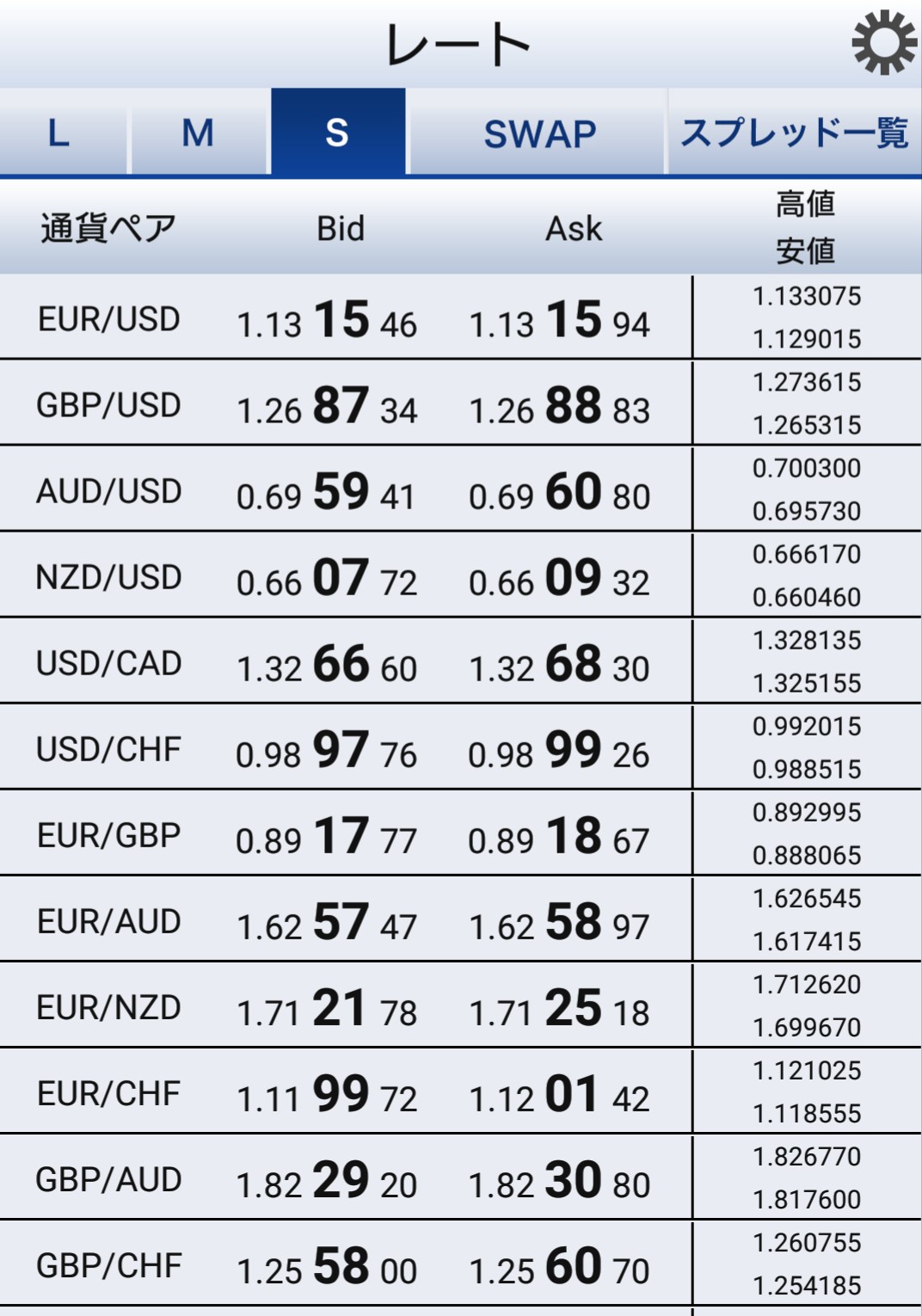The width and height of the screenshot is (922, 1316).
Task: Open the SWAP tab
Action: pyautogui.click(x=539, y=133)
